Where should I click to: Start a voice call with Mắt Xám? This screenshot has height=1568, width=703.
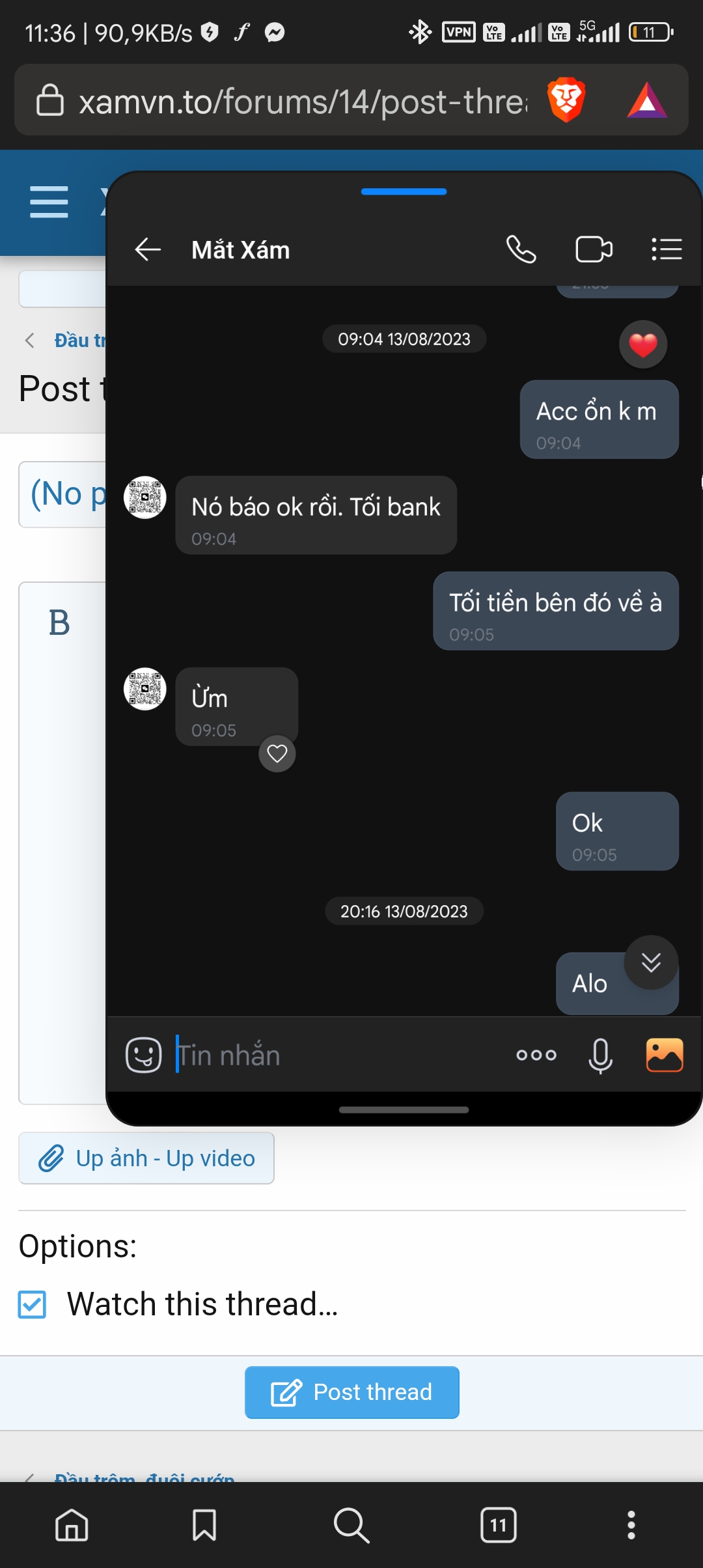pos(521,249)
